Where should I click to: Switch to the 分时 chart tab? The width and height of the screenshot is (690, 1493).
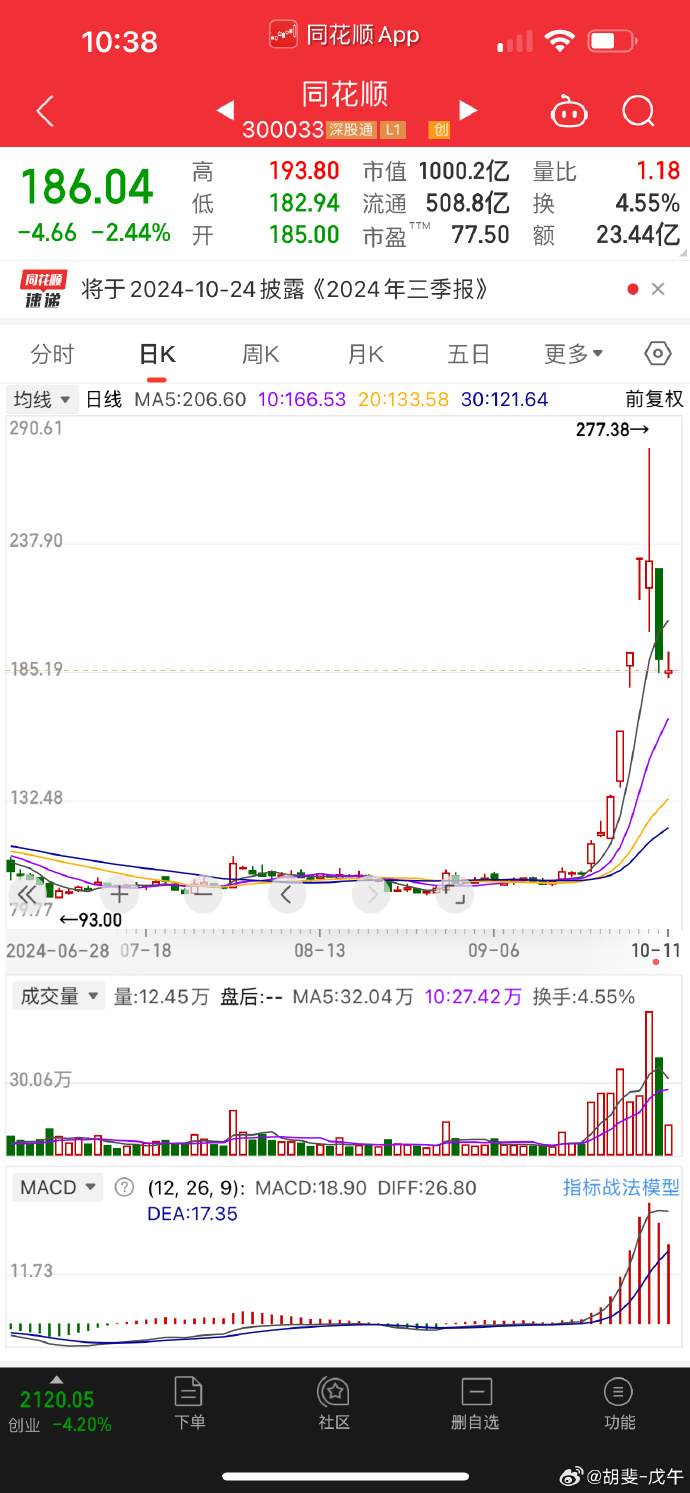coord(52,354)
